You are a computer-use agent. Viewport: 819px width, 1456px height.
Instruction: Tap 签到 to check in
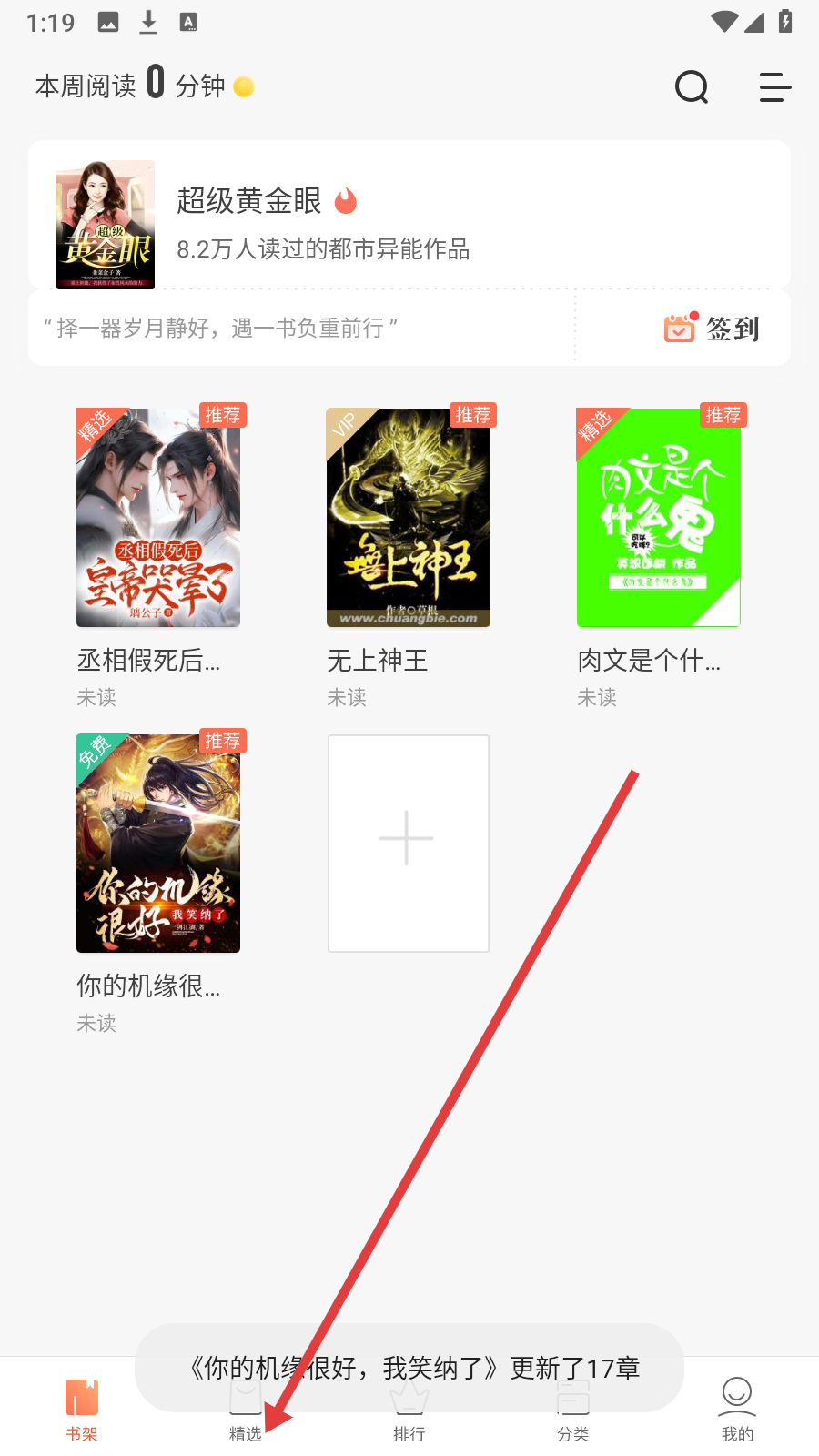coord(713,329)
